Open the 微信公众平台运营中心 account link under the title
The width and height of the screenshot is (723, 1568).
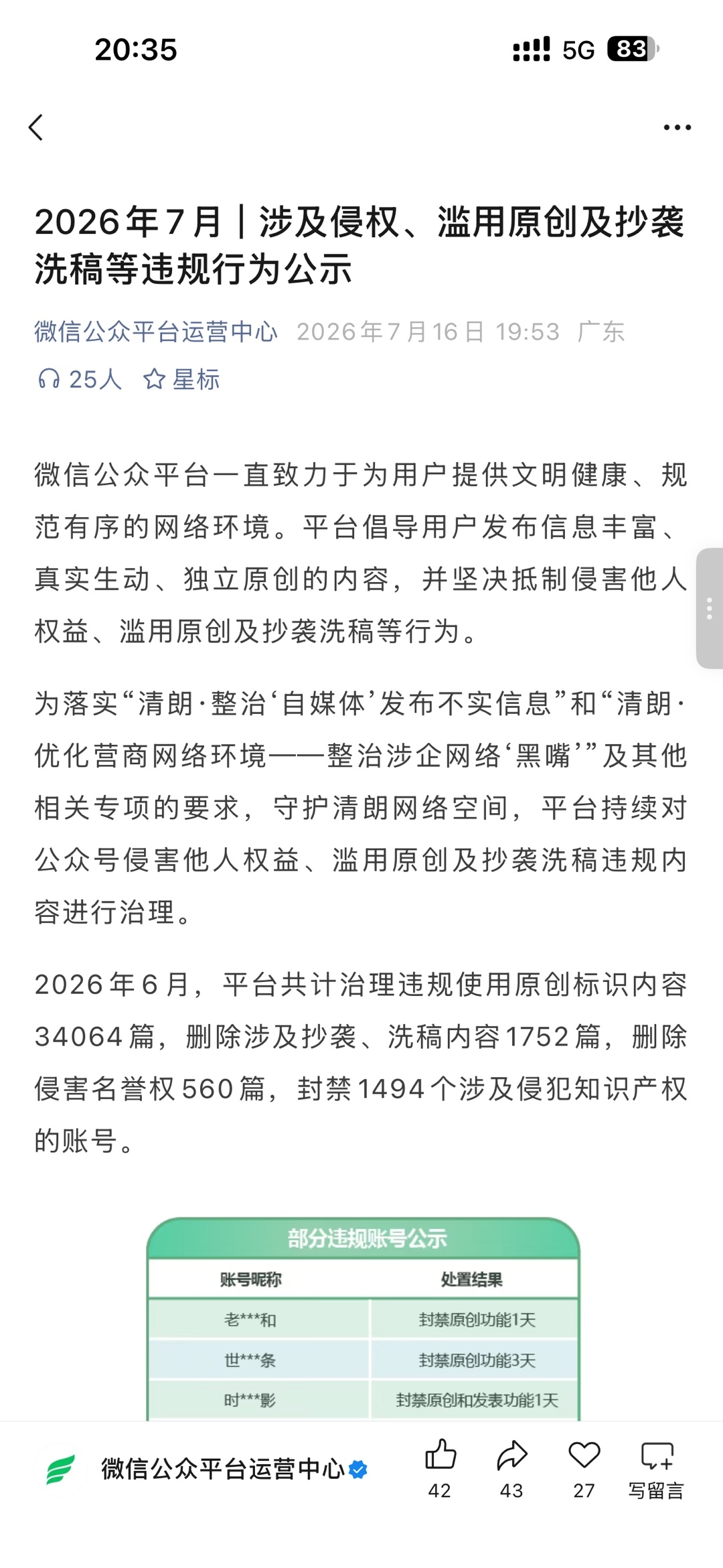pos(156,332)
